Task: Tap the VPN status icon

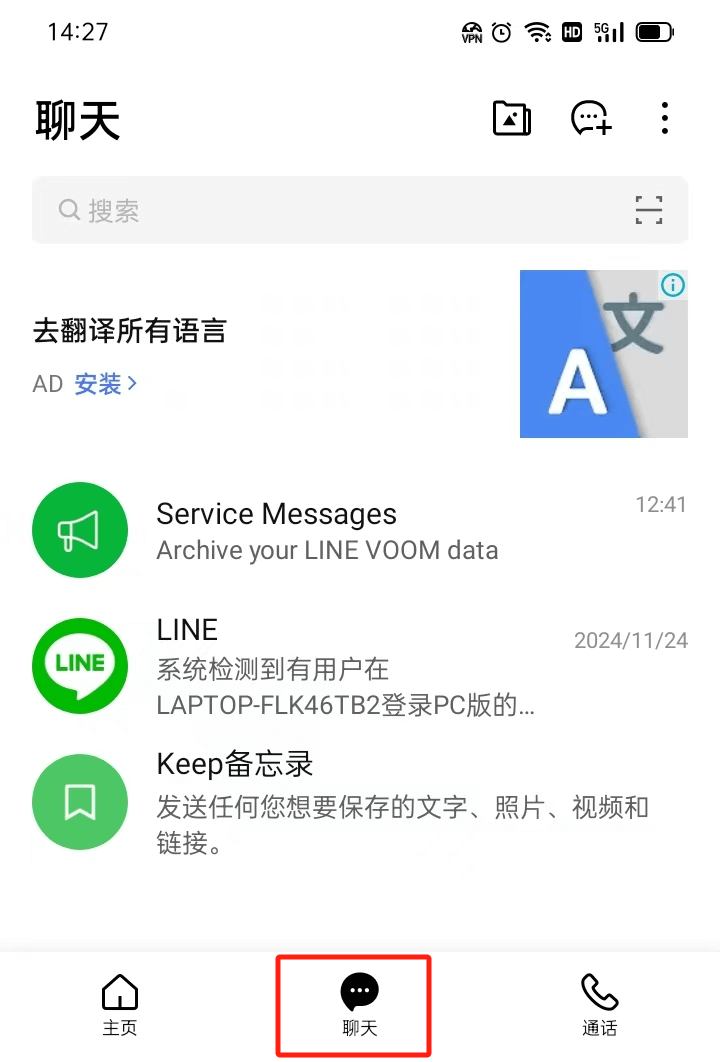Action: coord(470,32)
